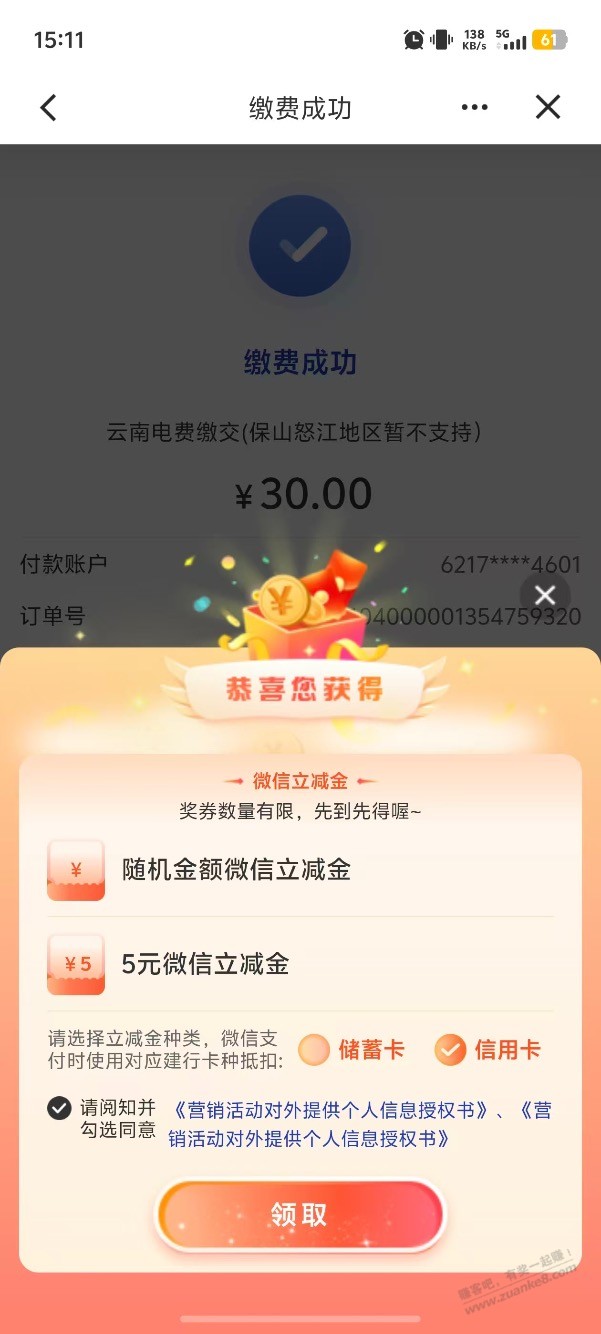Close the 缴费成功 page
This screenshot has height=1334, width=601.
[548, 108]
